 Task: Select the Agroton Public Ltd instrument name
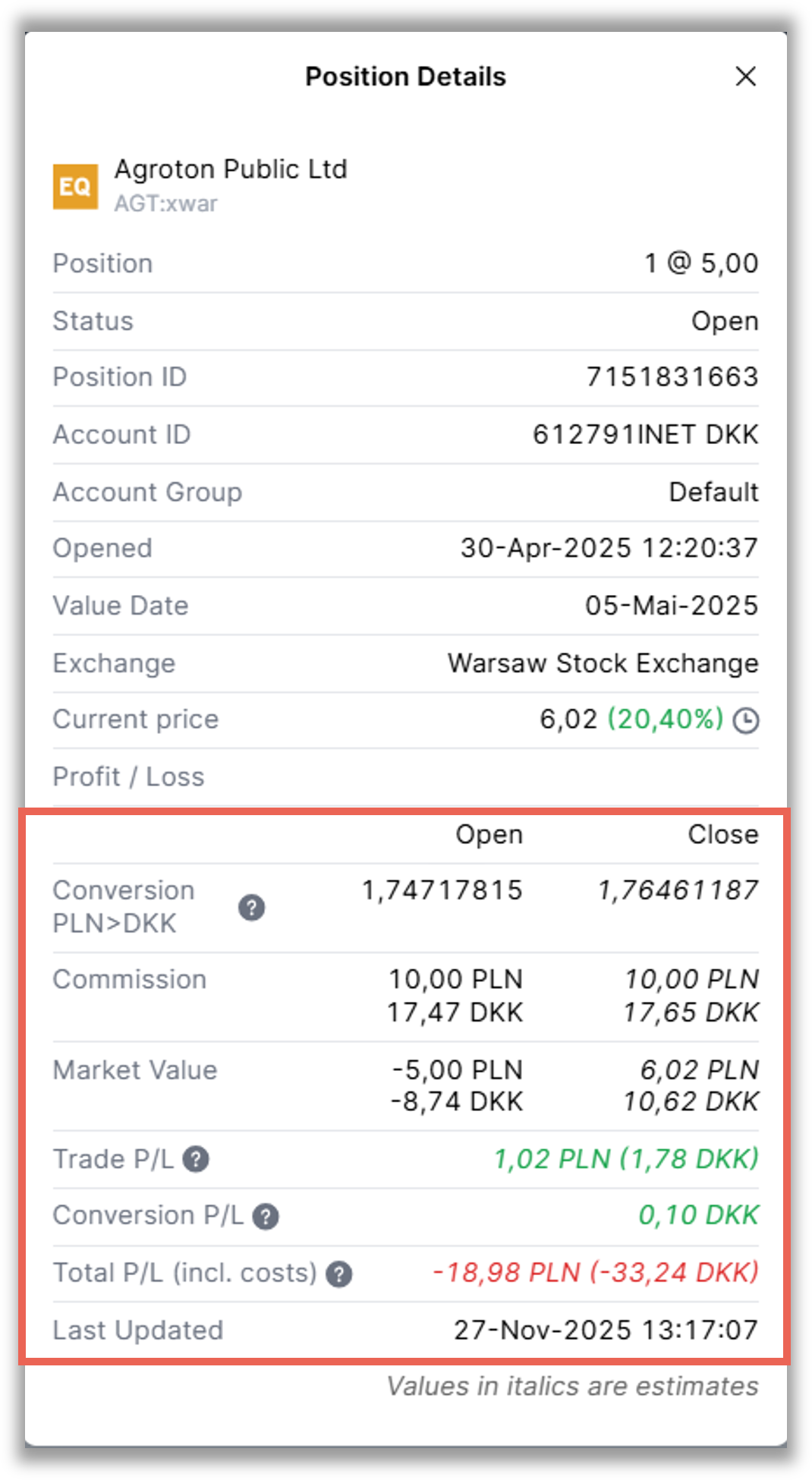[x=231, y=168]
